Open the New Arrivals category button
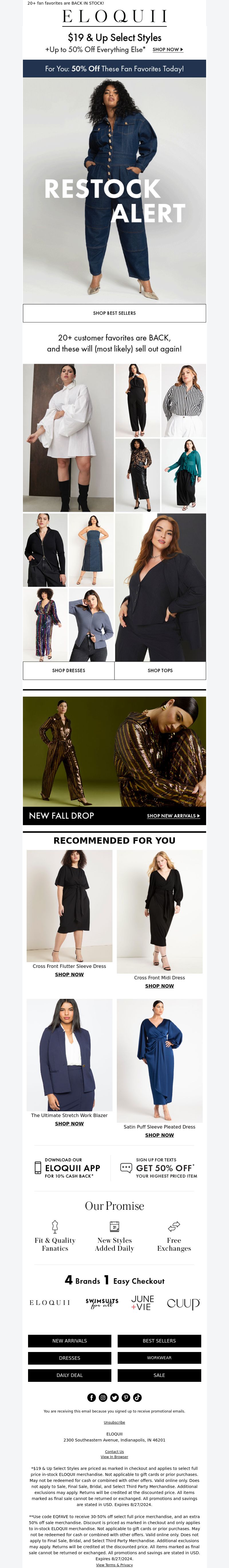The height and width of the screenshot is (1568, 229). (x=69, y=1341)
